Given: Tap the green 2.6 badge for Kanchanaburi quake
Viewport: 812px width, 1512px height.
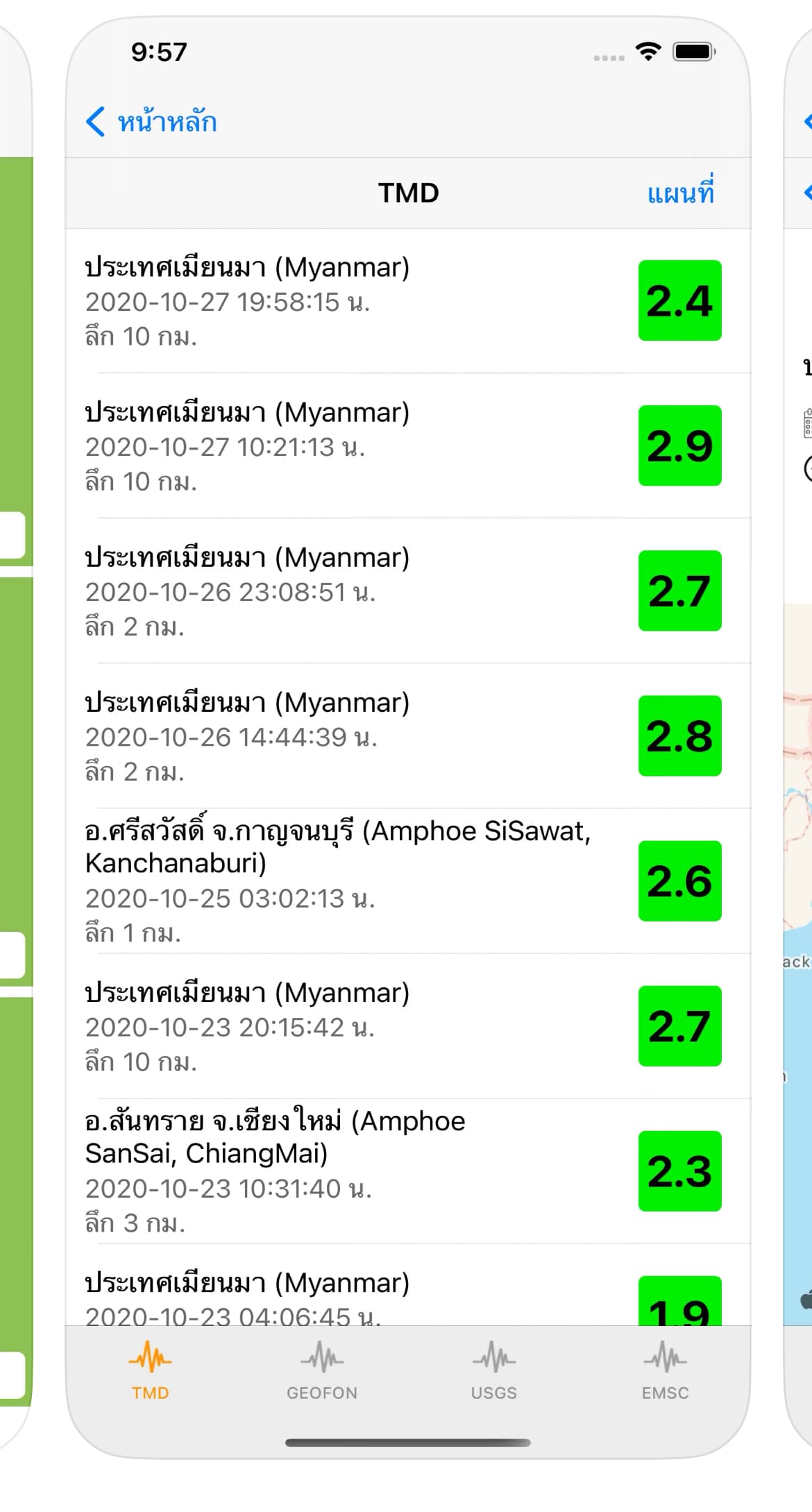Looking at the screenshot, I should click(679, 881).
